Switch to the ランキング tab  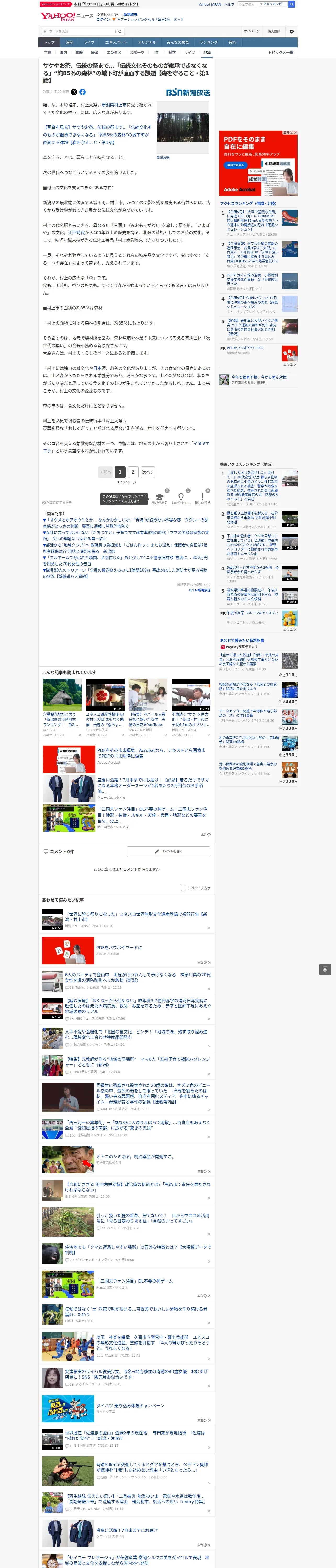click(x=209, y=43)
